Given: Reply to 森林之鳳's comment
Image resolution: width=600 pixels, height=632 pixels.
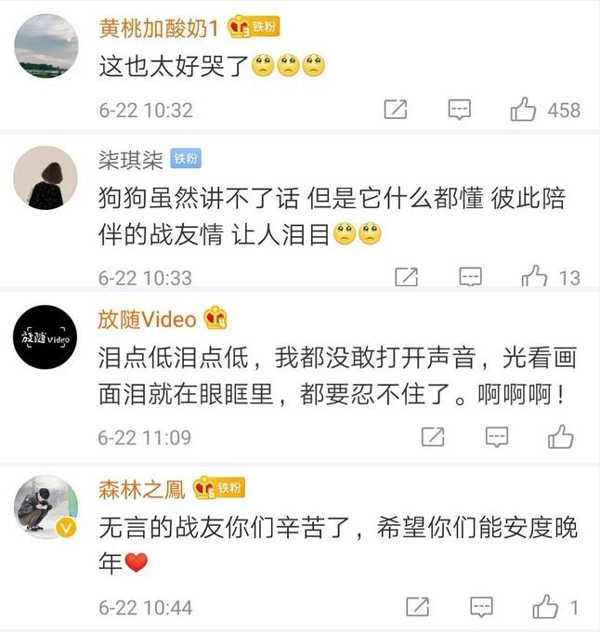Looking at the screenshot, I should 482,606.
